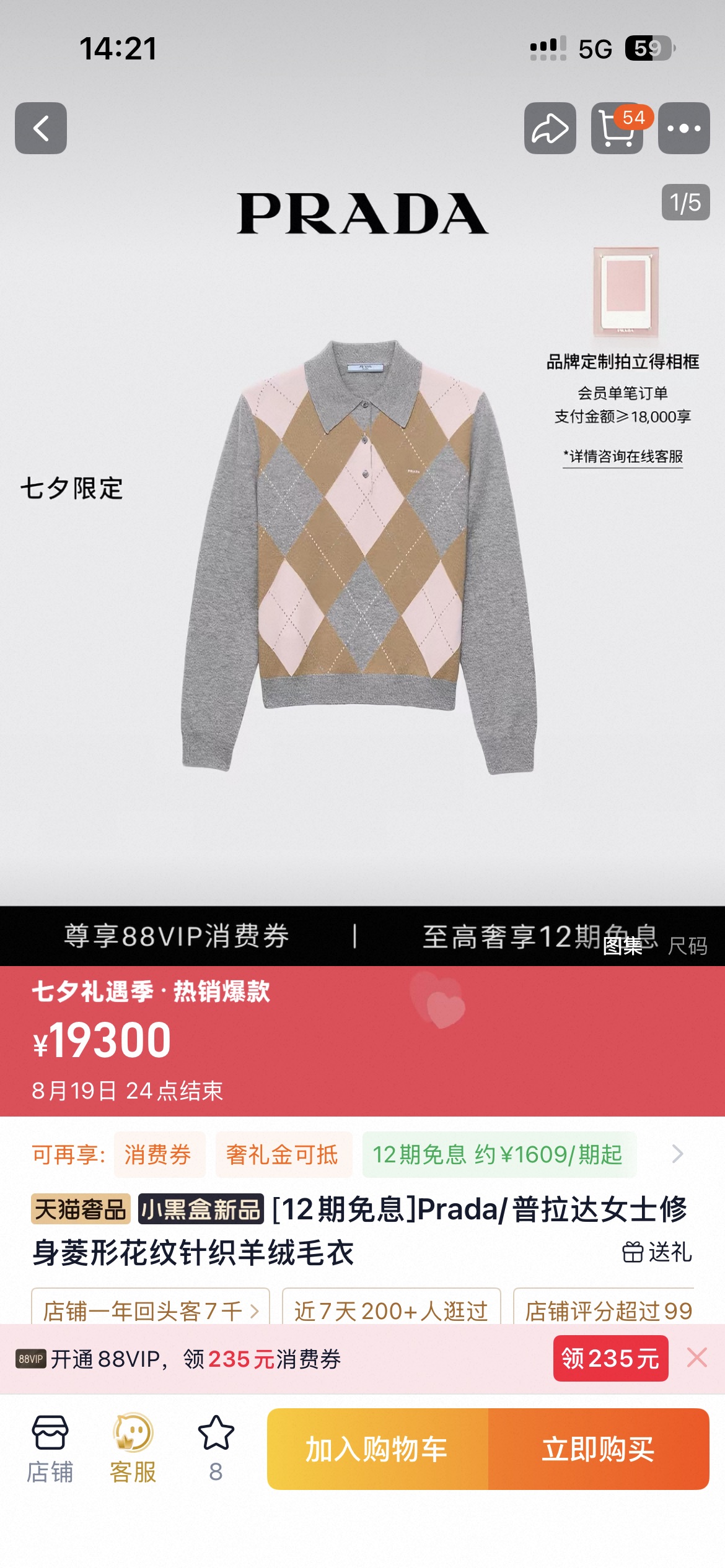Open the three-dot more menu

click(683, 128)
